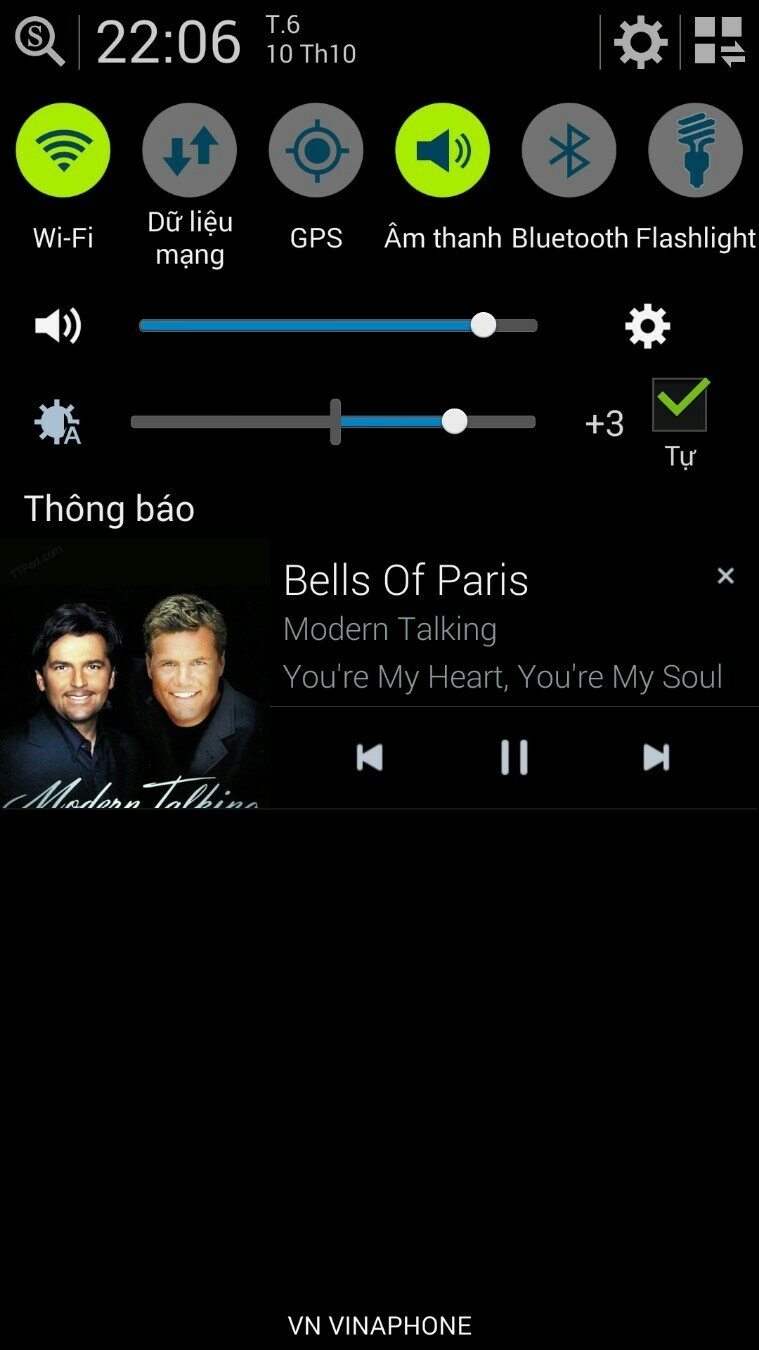This screenshot has width=759, height=1350.
Task: Open the sound settings gear
Action: pyautogui.click(x=647, y=326)
